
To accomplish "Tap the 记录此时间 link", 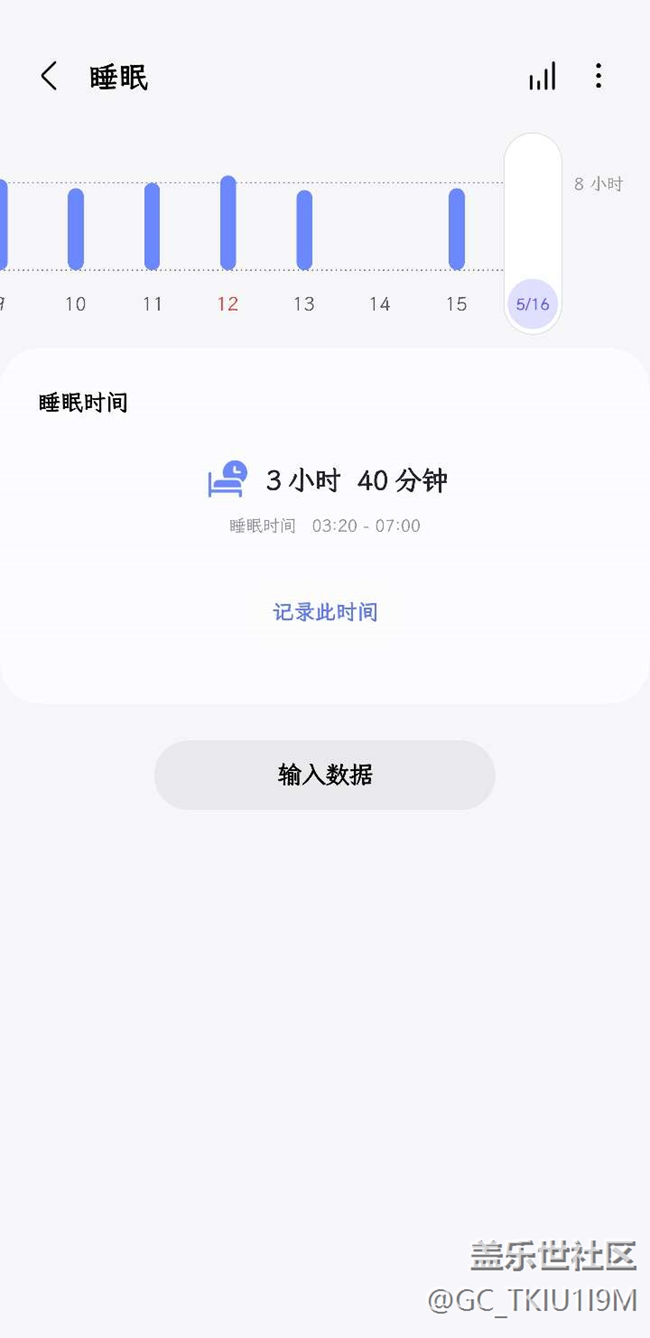I will 325,612.
